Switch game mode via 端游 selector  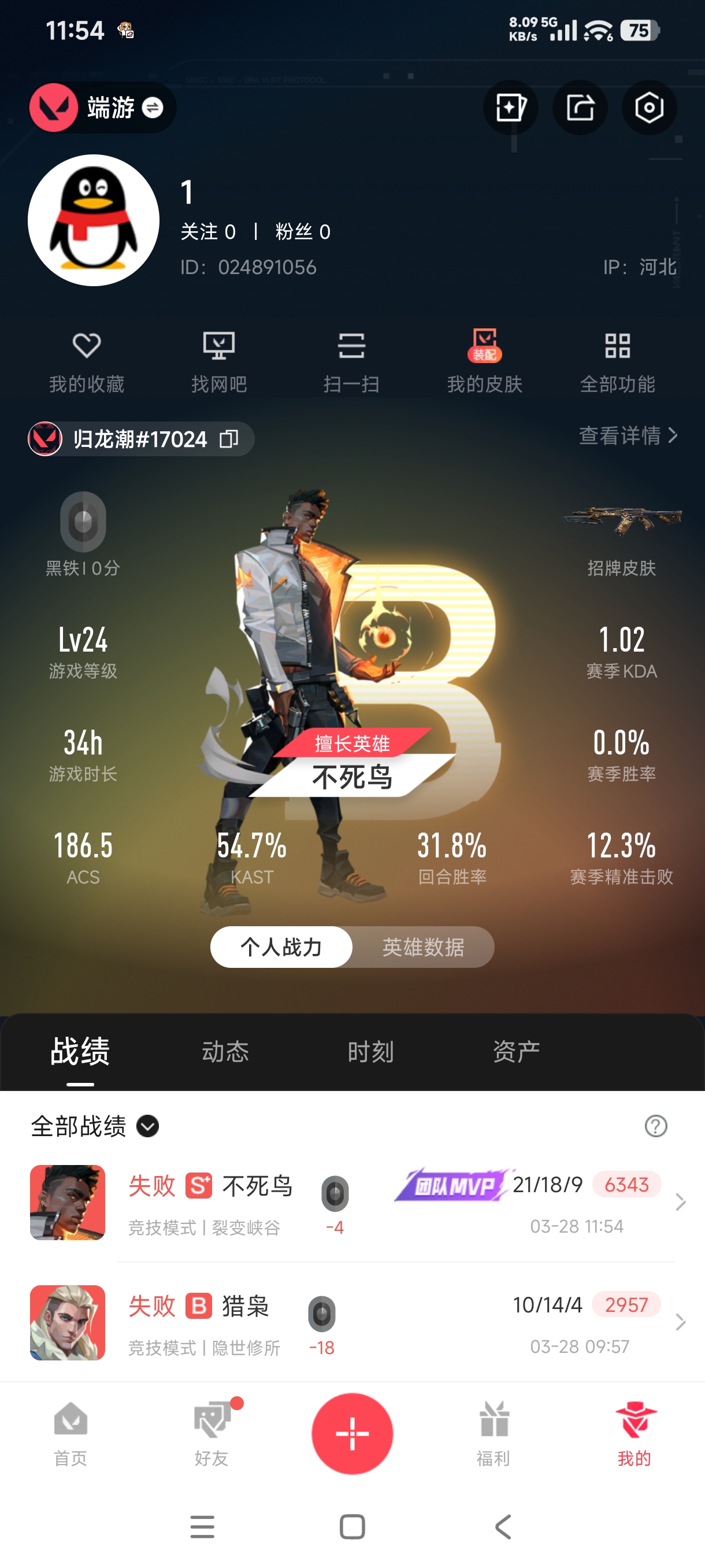[x=102, y=108]
